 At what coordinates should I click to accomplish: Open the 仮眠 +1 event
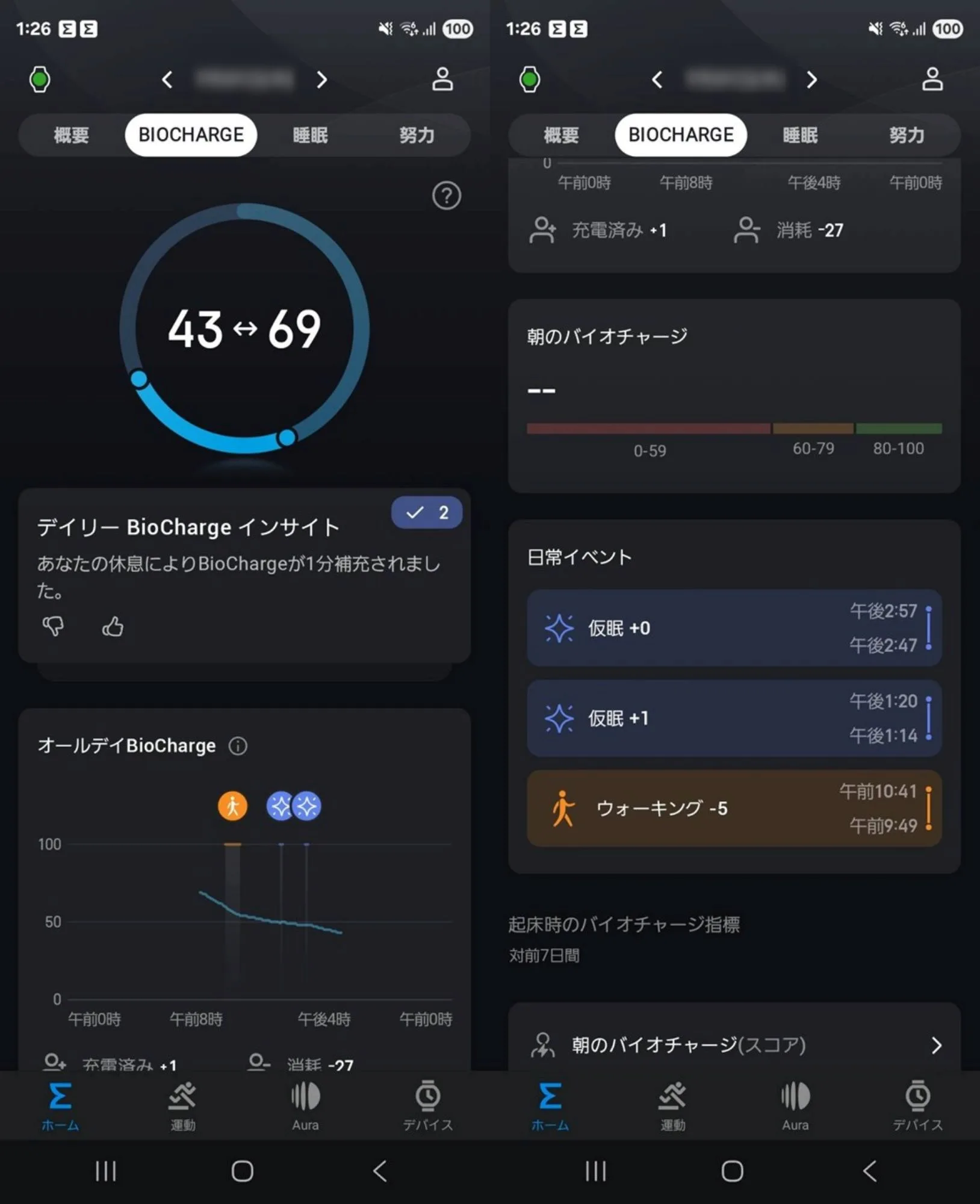coord(733,718)
